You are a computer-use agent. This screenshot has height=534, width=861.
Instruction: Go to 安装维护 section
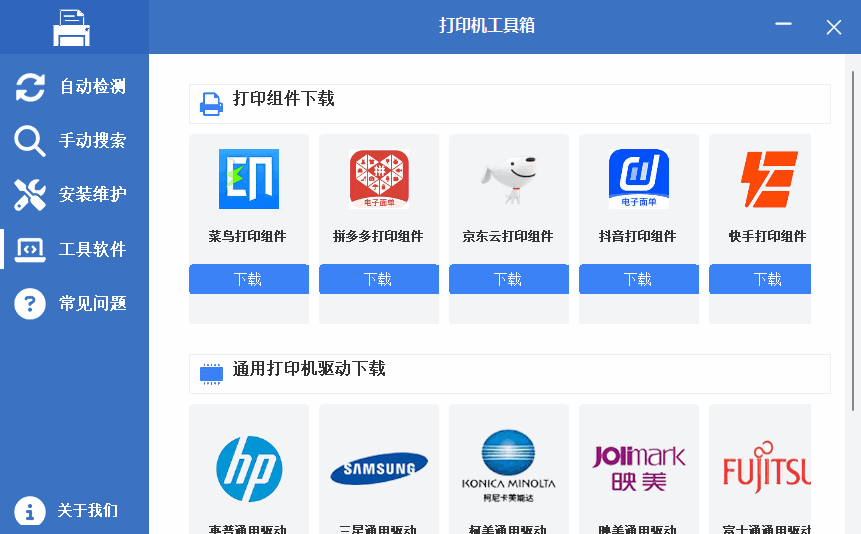74,195
